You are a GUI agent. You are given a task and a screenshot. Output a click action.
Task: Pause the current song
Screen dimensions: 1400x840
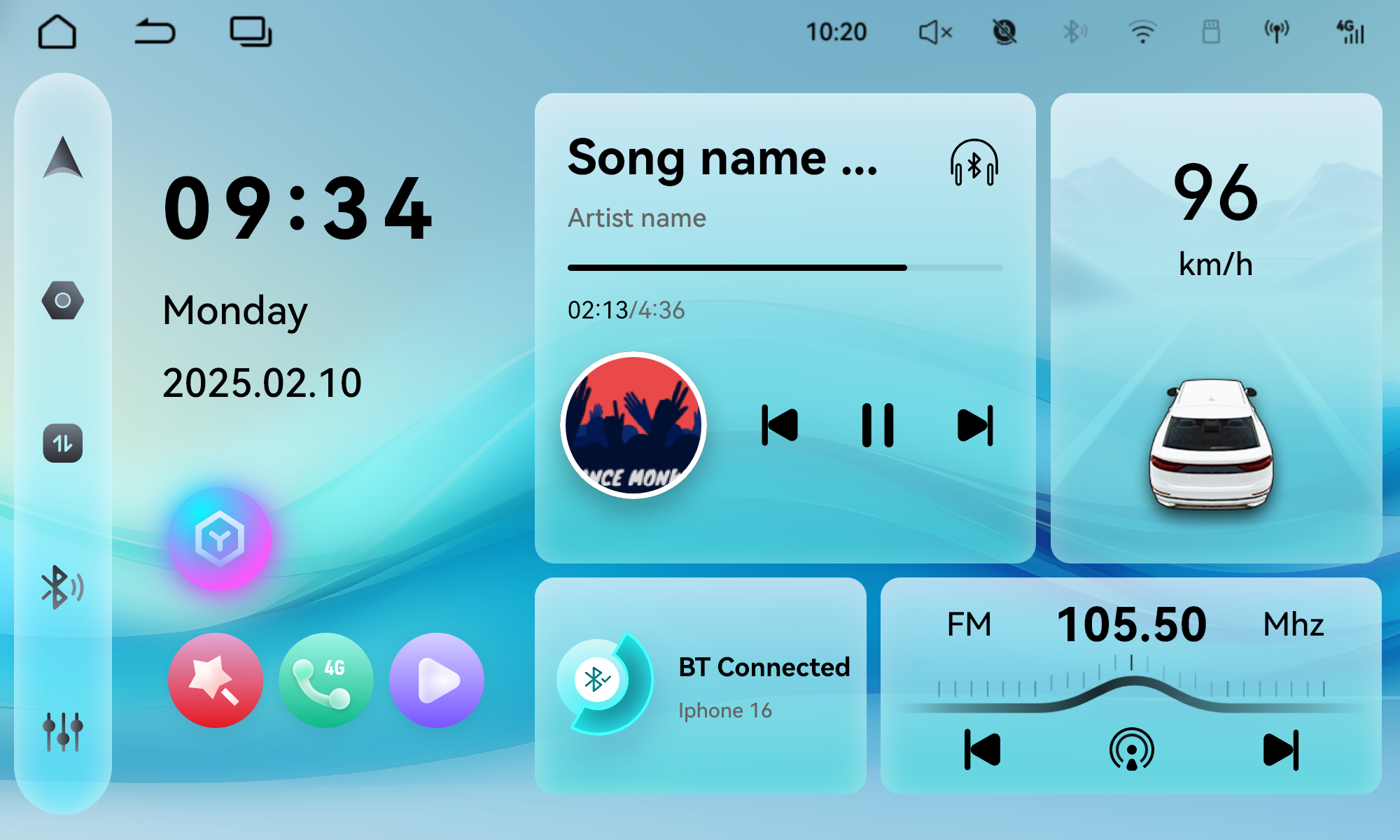[x=877, y=425]
